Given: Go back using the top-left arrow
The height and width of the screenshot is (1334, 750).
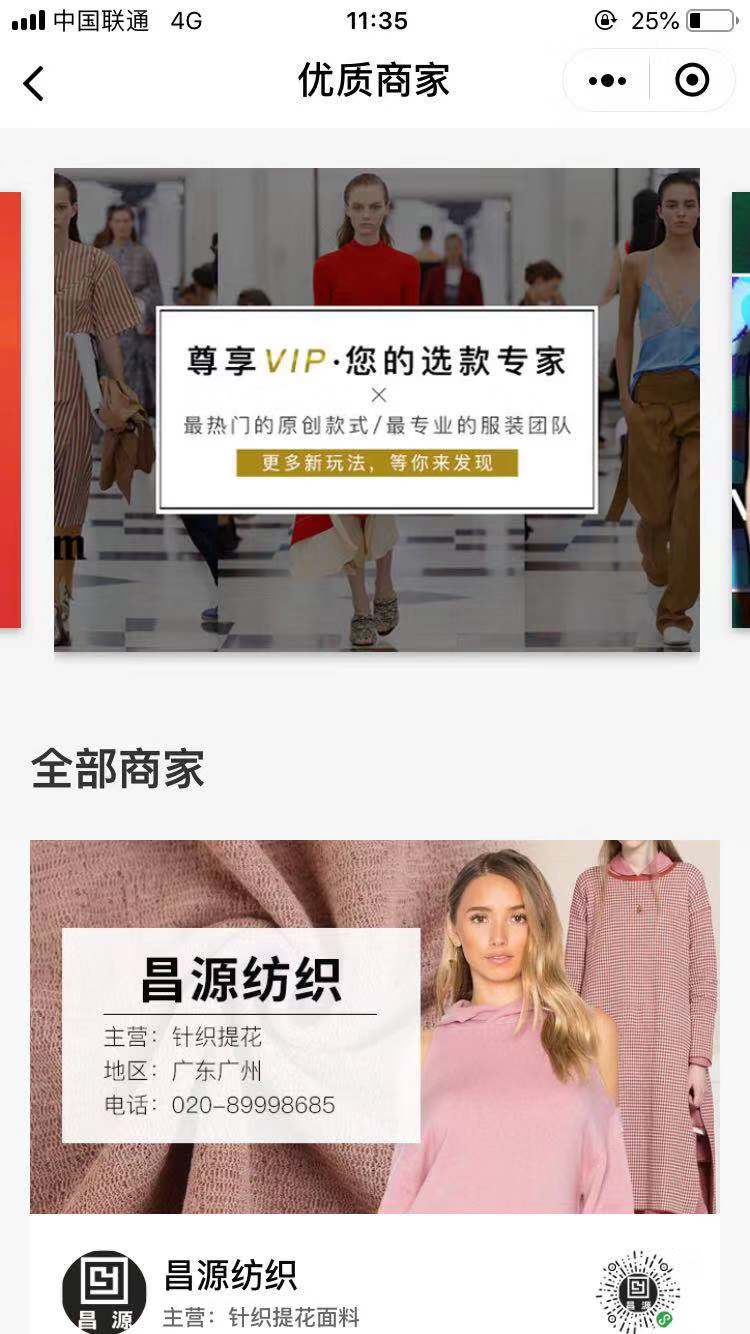Looking at the screenshot, I should point(34,83).
